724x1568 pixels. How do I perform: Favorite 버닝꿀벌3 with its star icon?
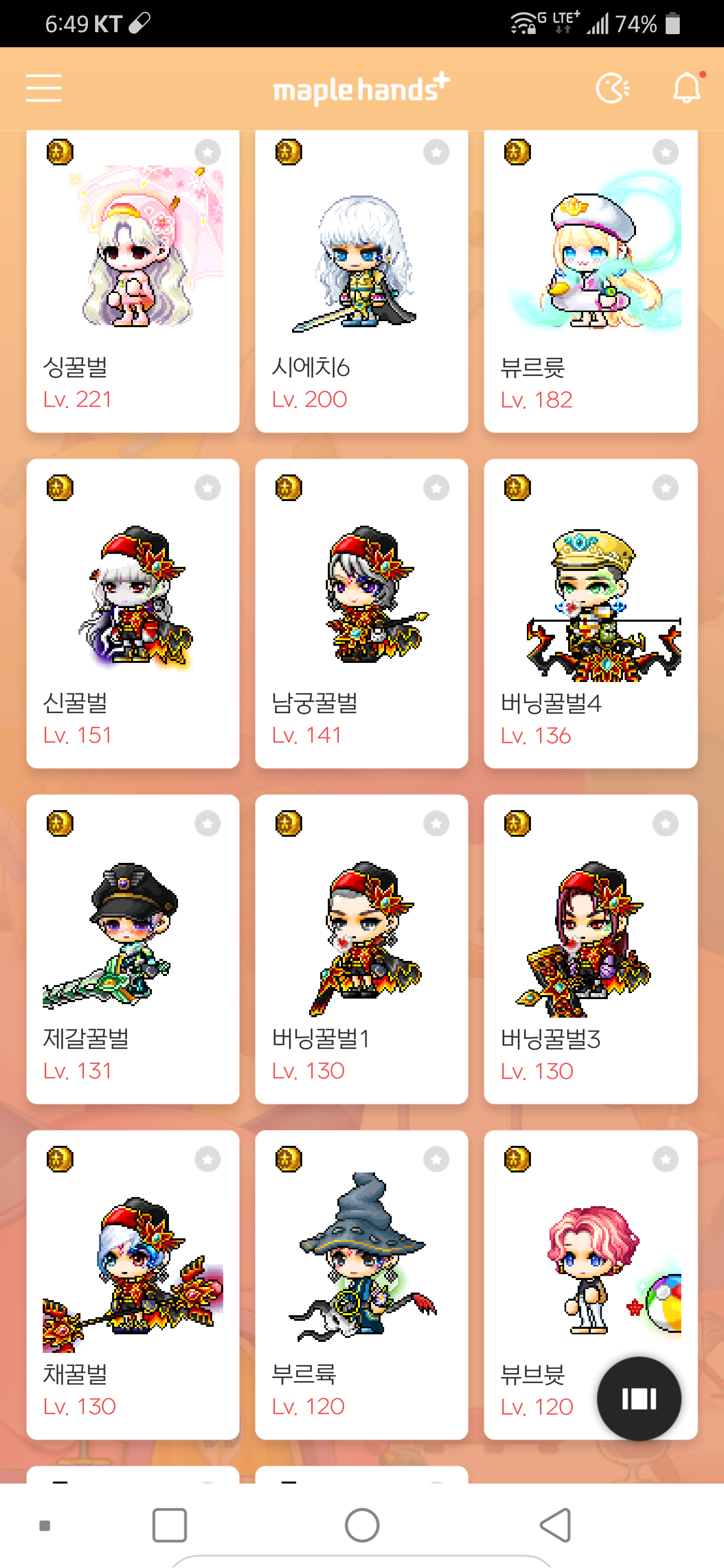(x=665, y=824)
